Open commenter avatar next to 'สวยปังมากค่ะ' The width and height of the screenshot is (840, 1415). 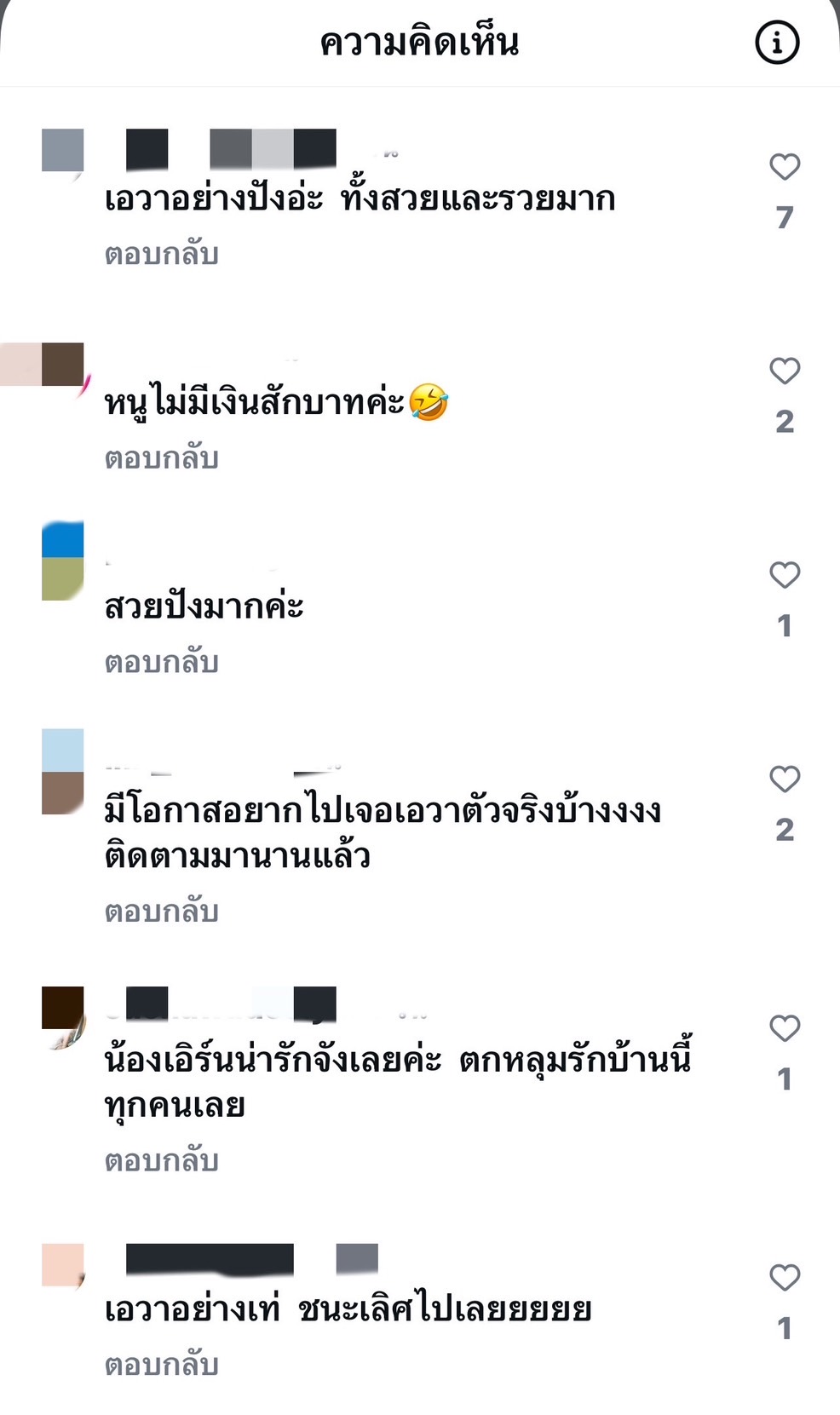63,561
